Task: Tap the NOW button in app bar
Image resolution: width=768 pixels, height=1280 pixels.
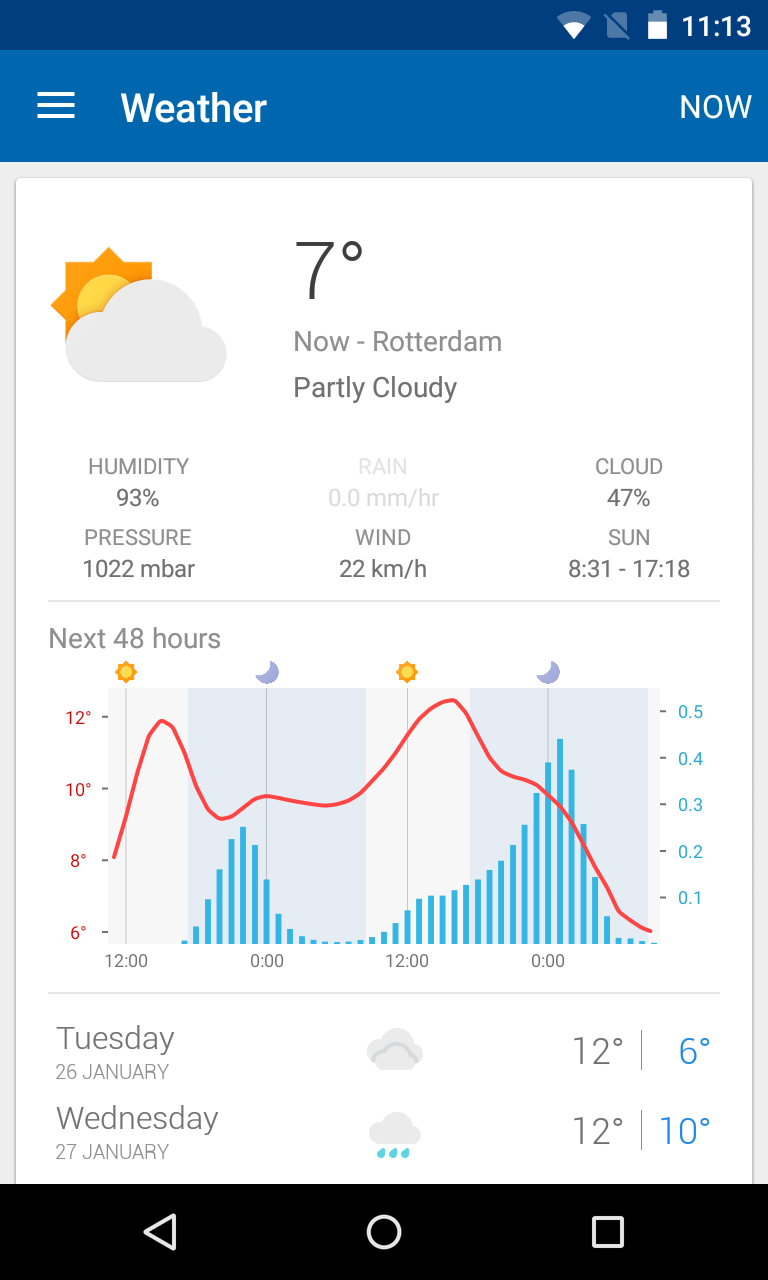Action: [x=715, y=107]
